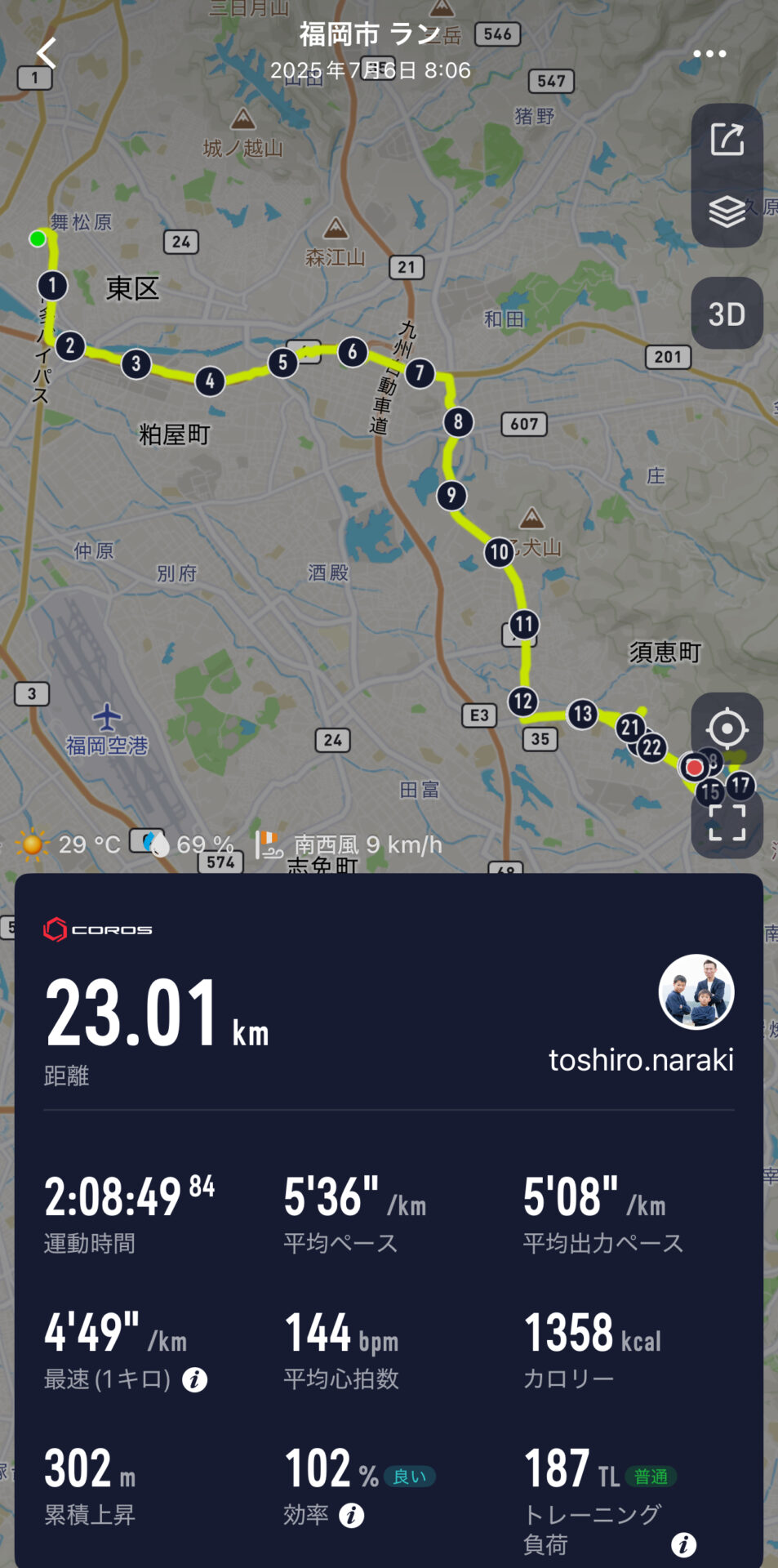Open the map layers selector
This screenshot has width=778, height=1568.
(727, 212)
